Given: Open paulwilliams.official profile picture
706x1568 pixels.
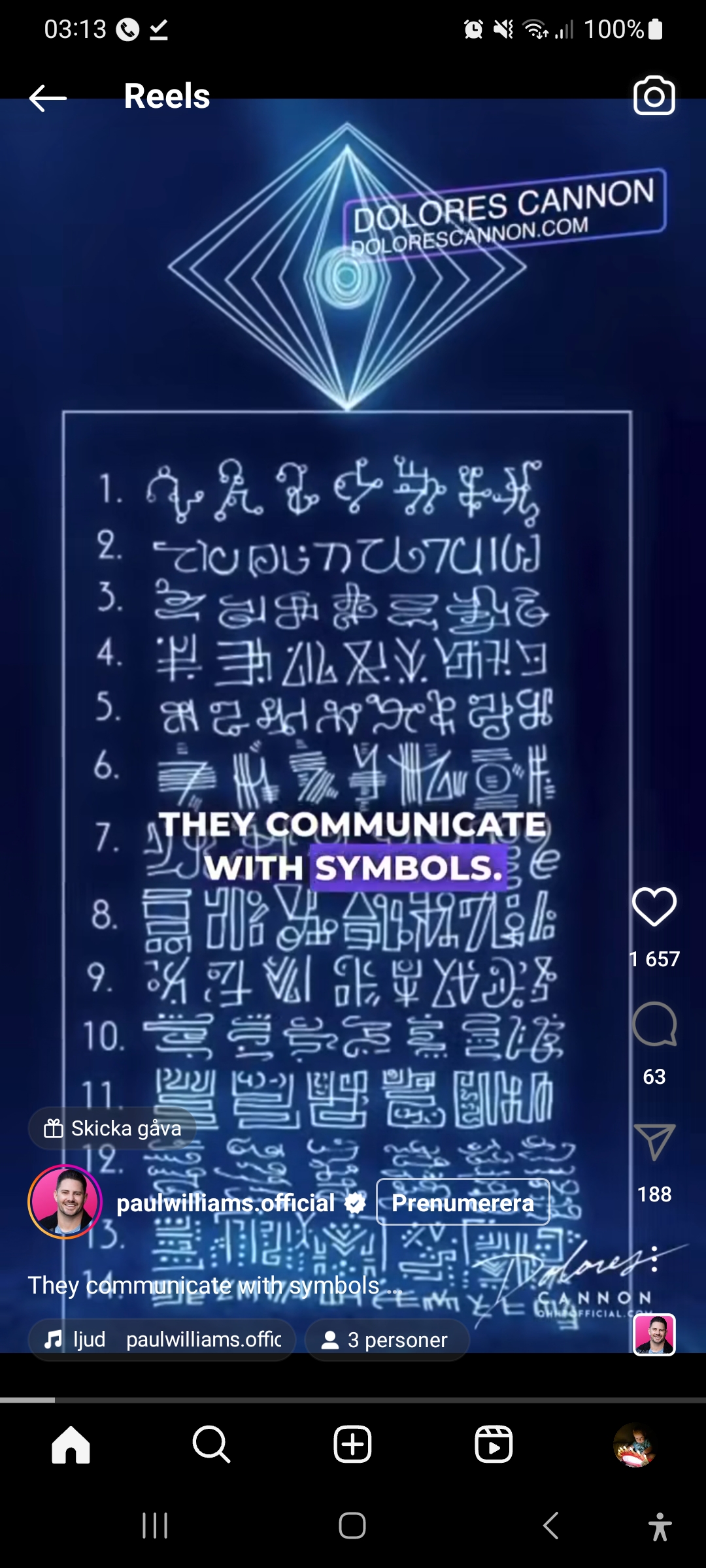Looking at the screenshot, I should 65,1202.
